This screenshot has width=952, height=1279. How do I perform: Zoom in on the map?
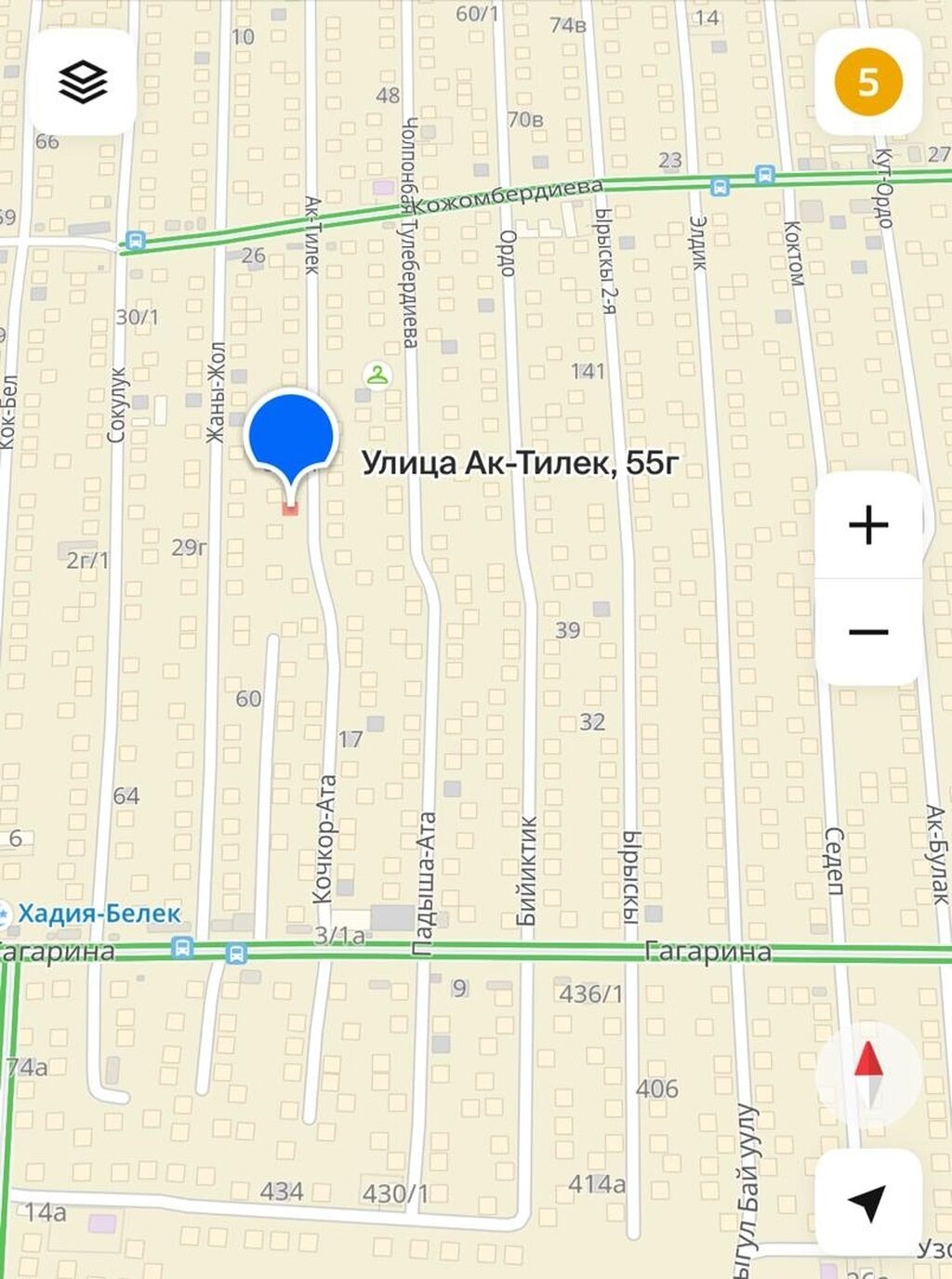pyautogui.click(x=868, y=525)
